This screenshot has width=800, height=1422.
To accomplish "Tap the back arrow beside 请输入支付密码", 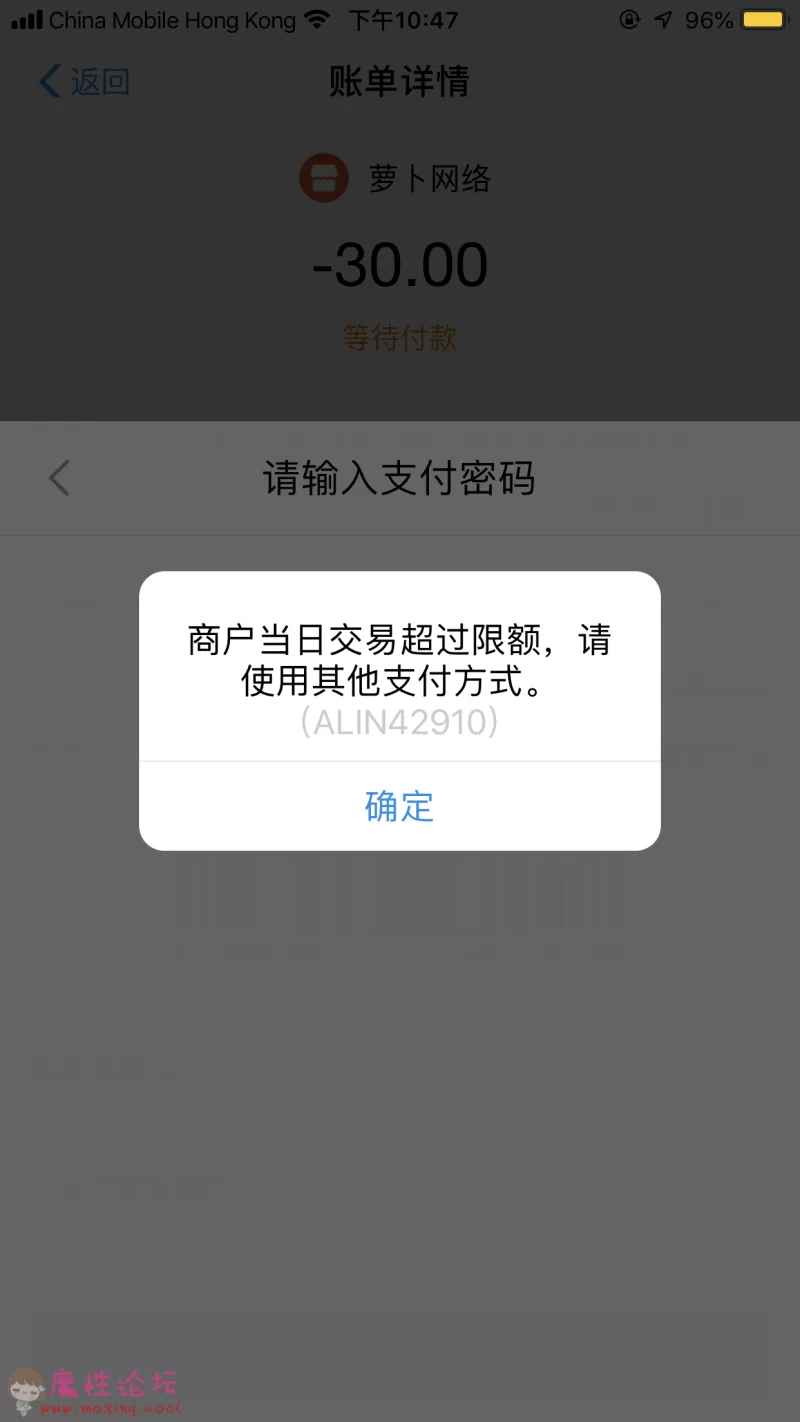I will point(60,478).
